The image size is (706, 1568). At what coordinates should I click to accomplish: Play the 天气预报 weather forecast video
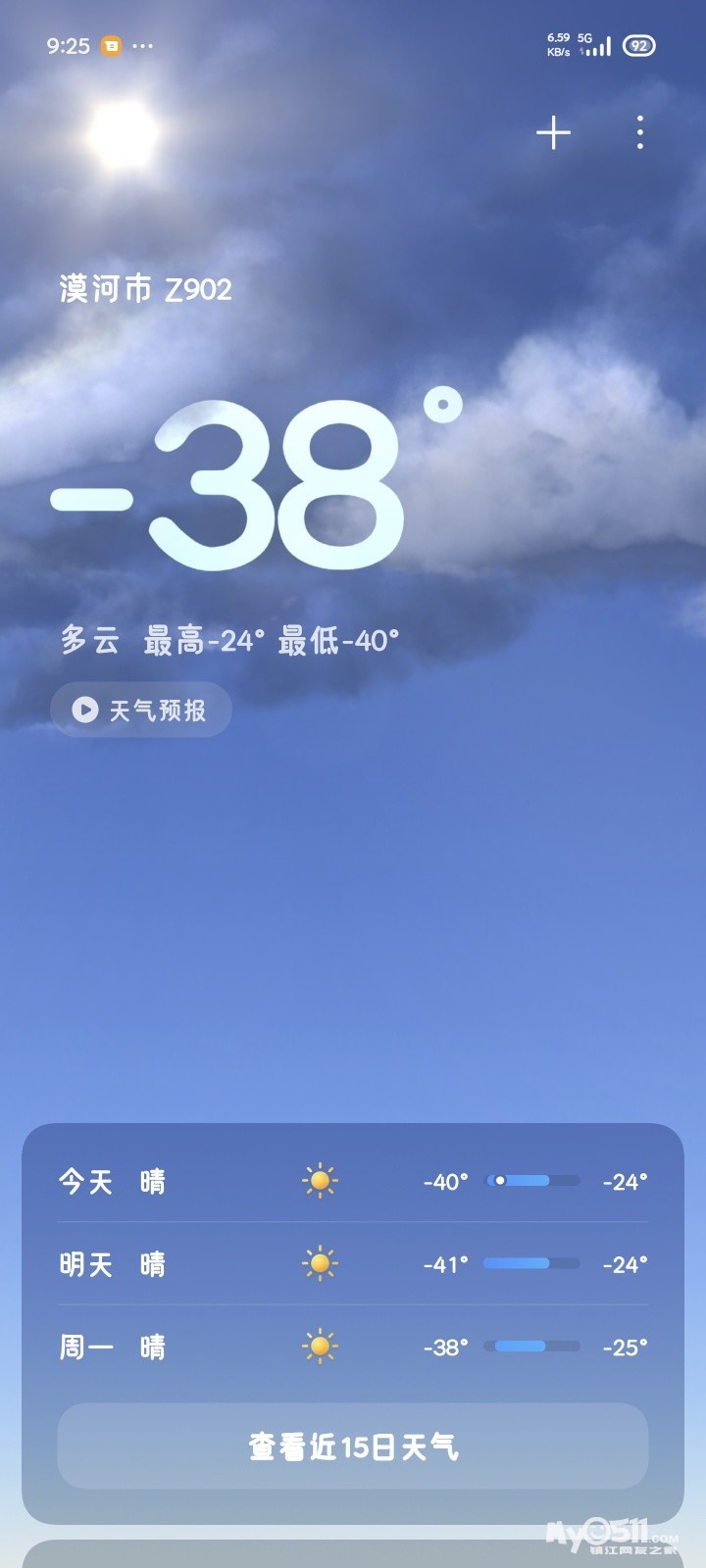coord(141,710)
